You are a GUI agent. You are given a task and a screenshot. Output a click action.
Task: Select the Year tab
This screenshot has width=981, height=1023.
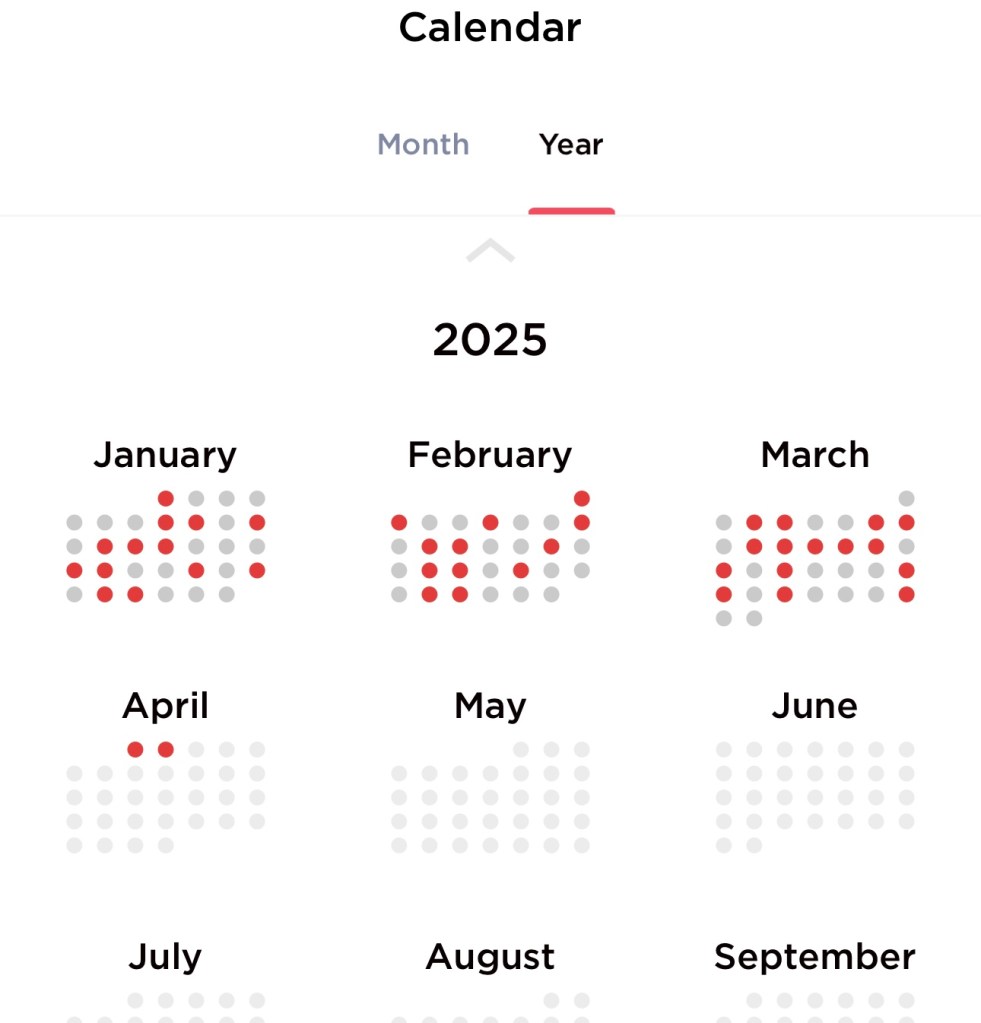(571, 145)
